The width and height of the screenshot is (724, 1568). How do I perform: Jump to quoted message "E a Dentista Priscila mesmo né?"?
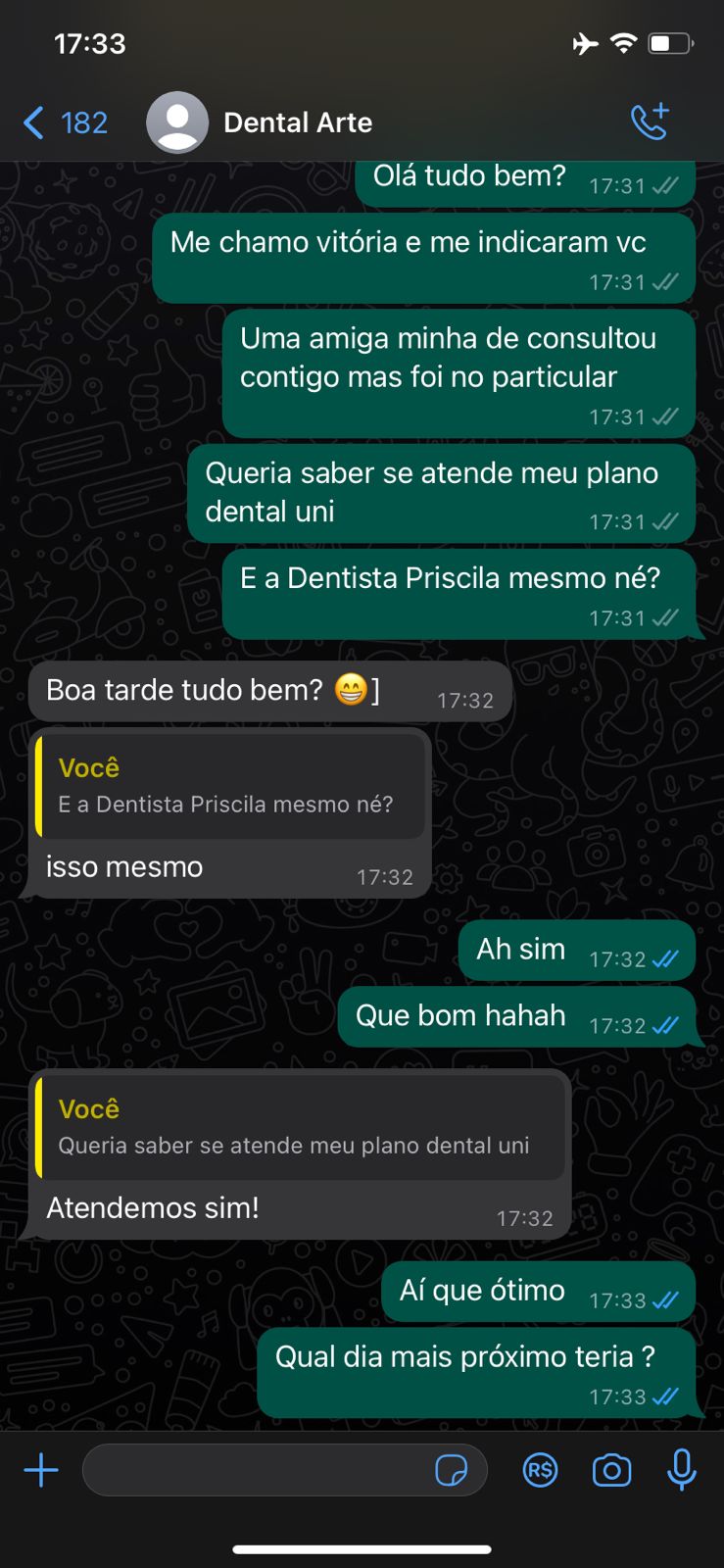[231, 787]
